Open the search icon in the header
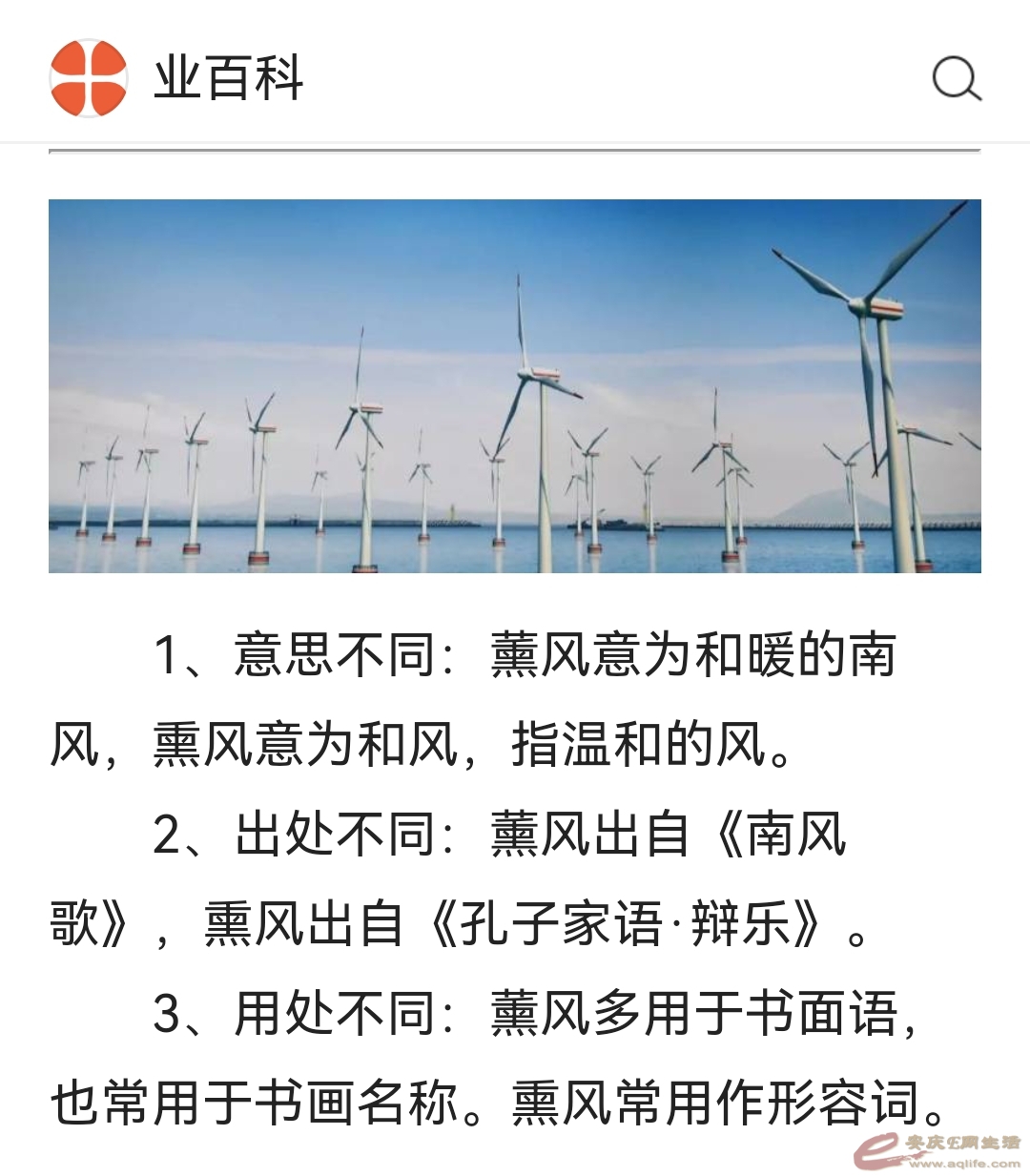This screenshot has height=1176, width=1030. point(956,78)
